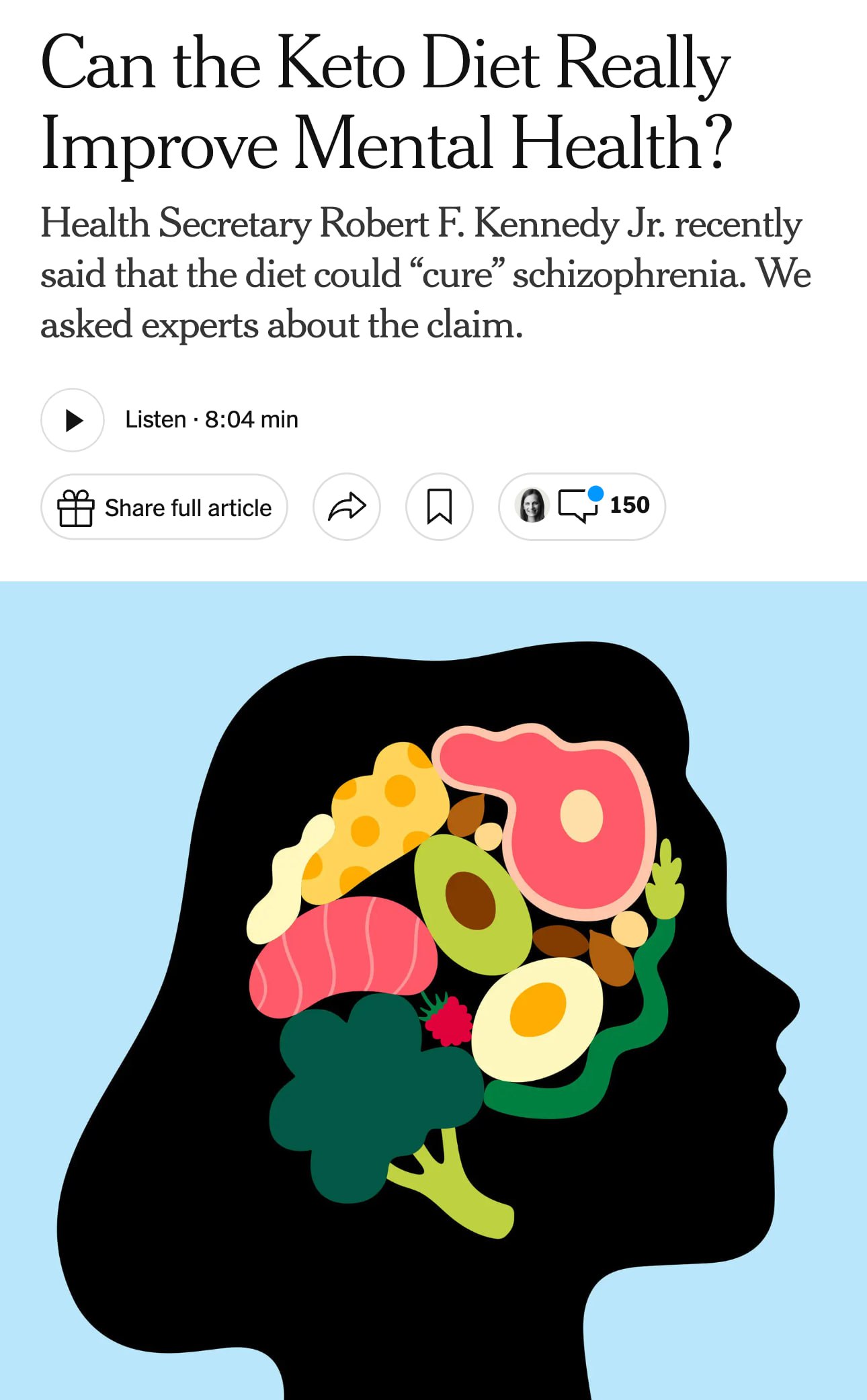Bookmark this keto diet article
The height and width of the screenshot is (1400, 867).
(440, 507)
